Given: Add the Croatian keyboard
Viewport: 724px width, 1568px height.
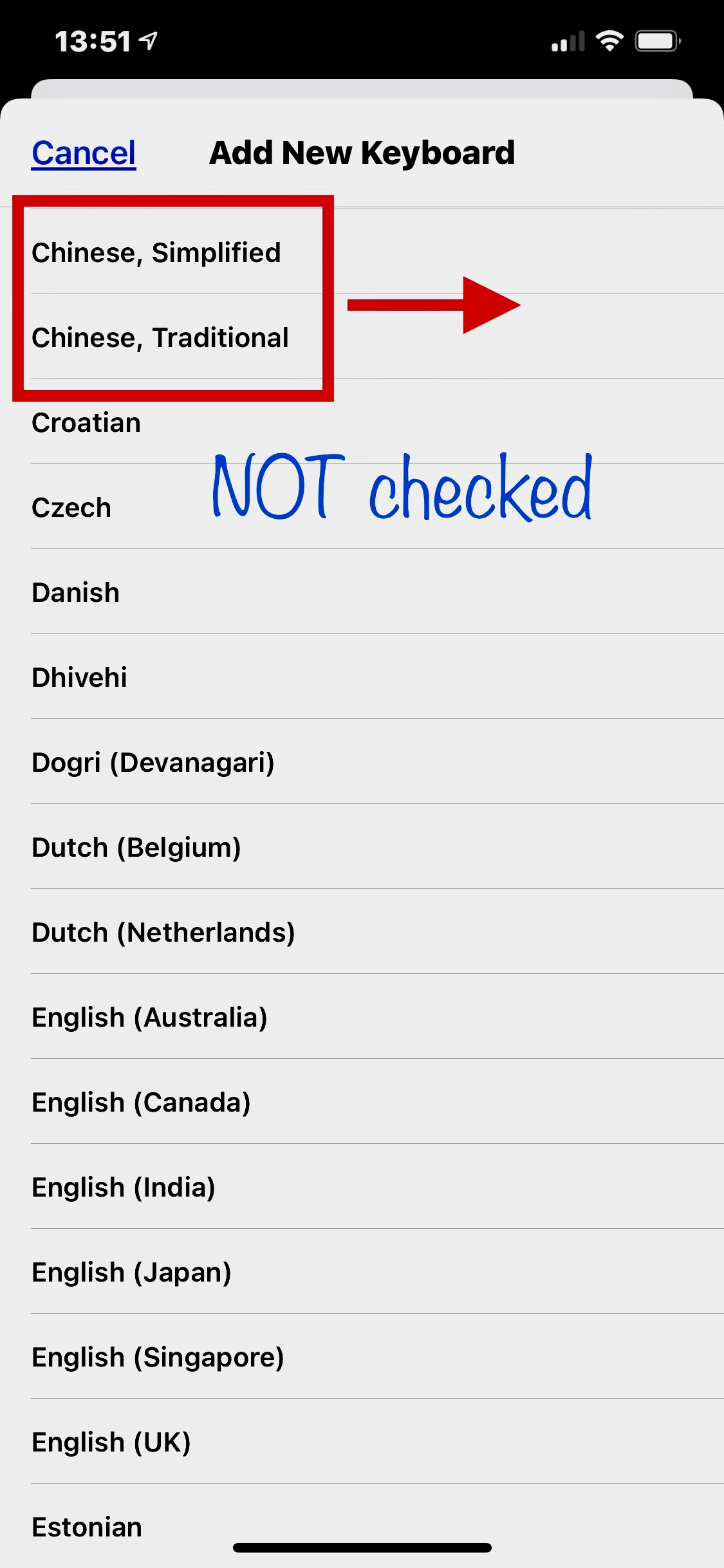Looking at the screenshot, I should [x=86, y=423].
